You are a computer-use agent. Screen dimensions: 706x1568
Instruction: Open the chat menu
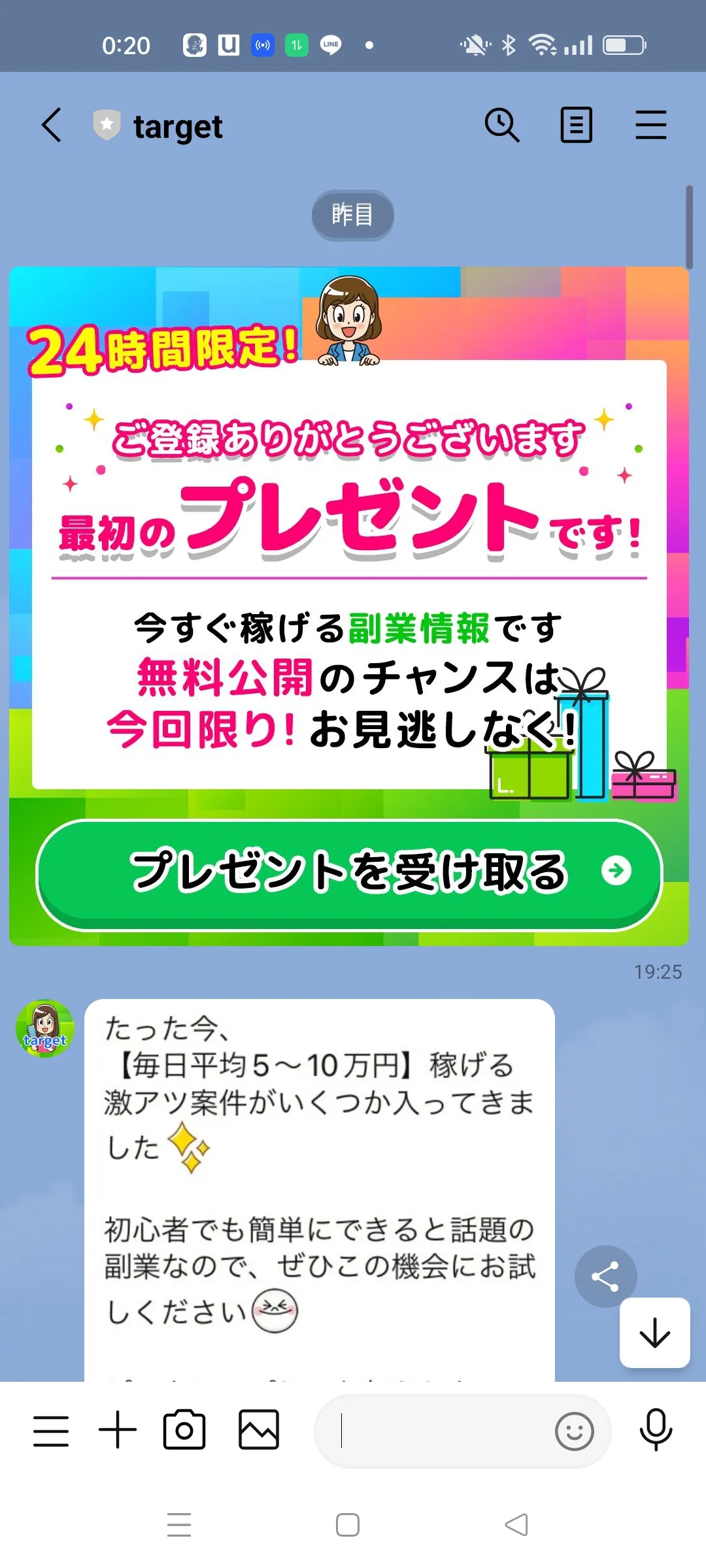tap(650, 125)
